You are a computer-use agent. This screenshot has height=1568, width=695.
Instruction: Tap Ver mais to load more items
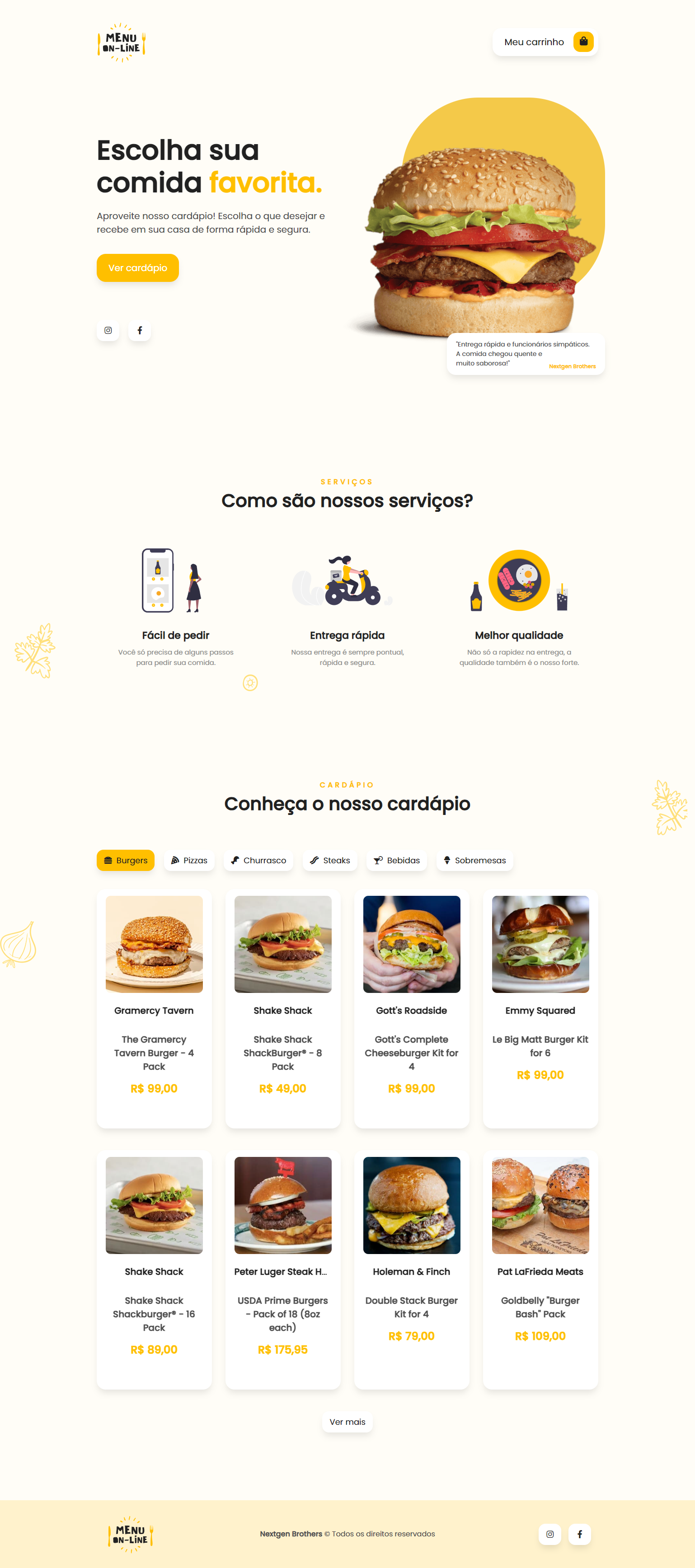tap(347, 1422)
